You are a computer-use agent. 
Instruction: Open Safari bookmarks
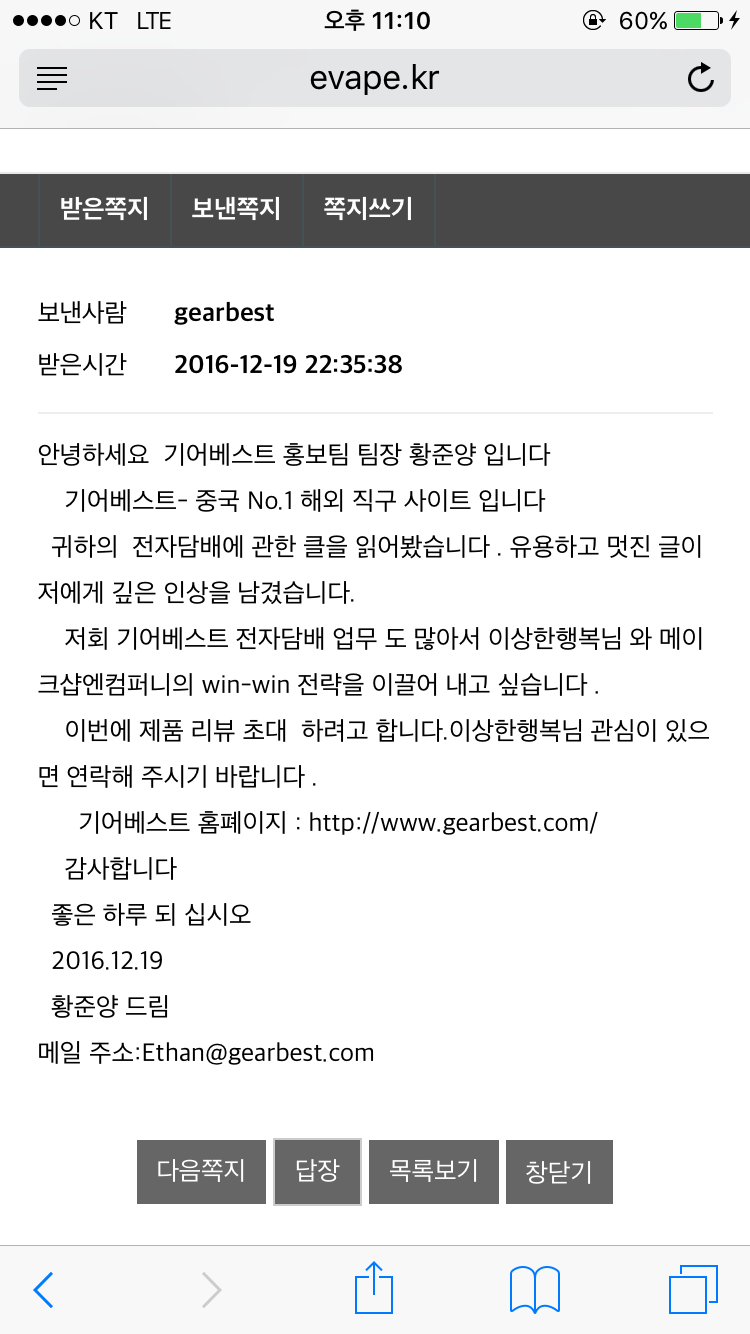(x=534, y=1289)
